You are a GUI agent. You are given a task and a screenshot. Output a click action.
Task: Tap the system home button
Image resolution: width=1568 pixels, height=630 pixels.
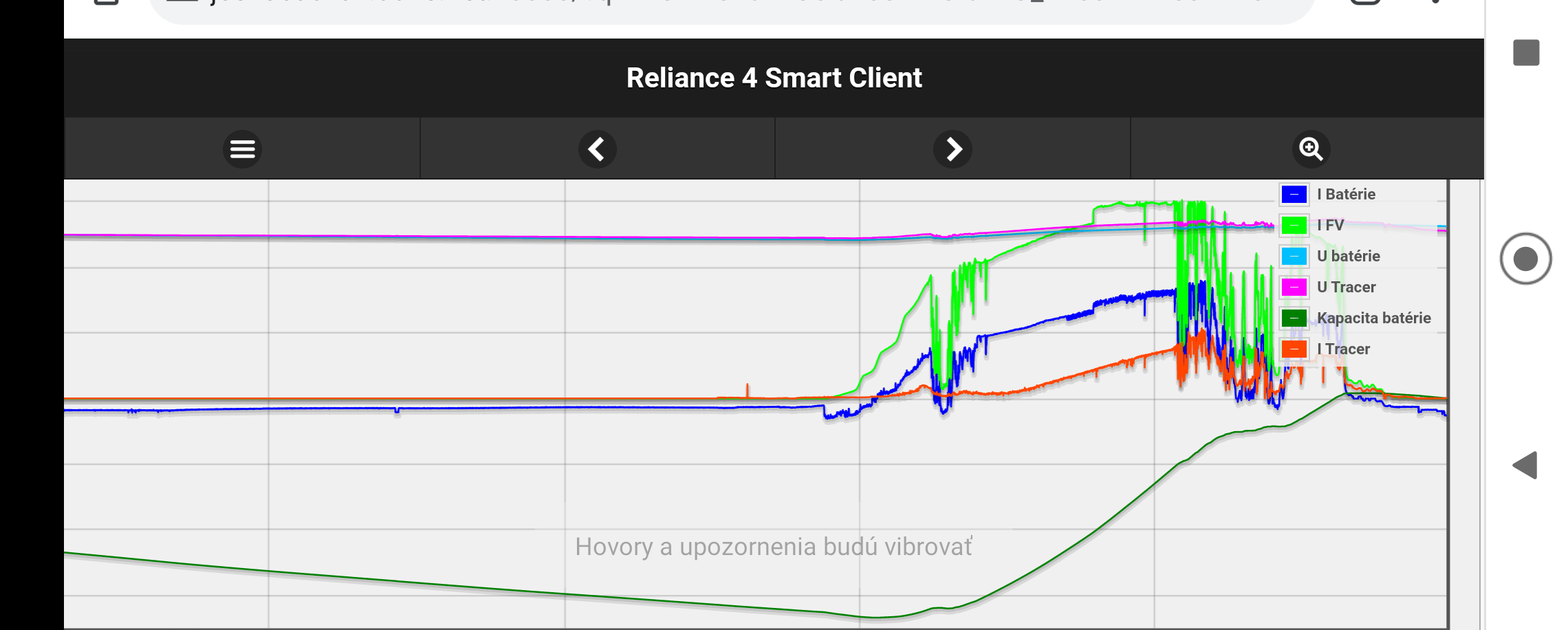[x=1525, y=259]
